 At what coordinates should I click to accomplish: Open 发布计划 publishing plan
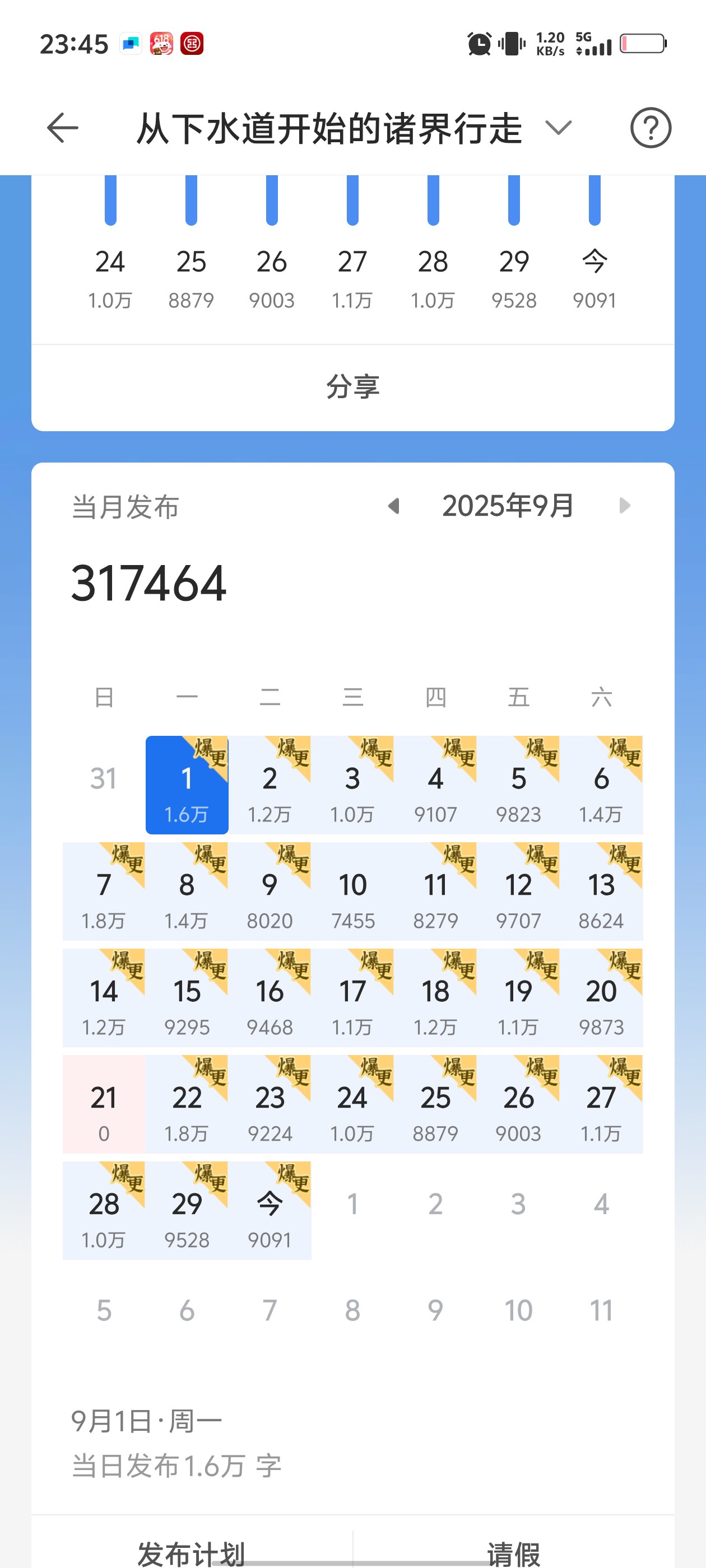click(191, 1551)
